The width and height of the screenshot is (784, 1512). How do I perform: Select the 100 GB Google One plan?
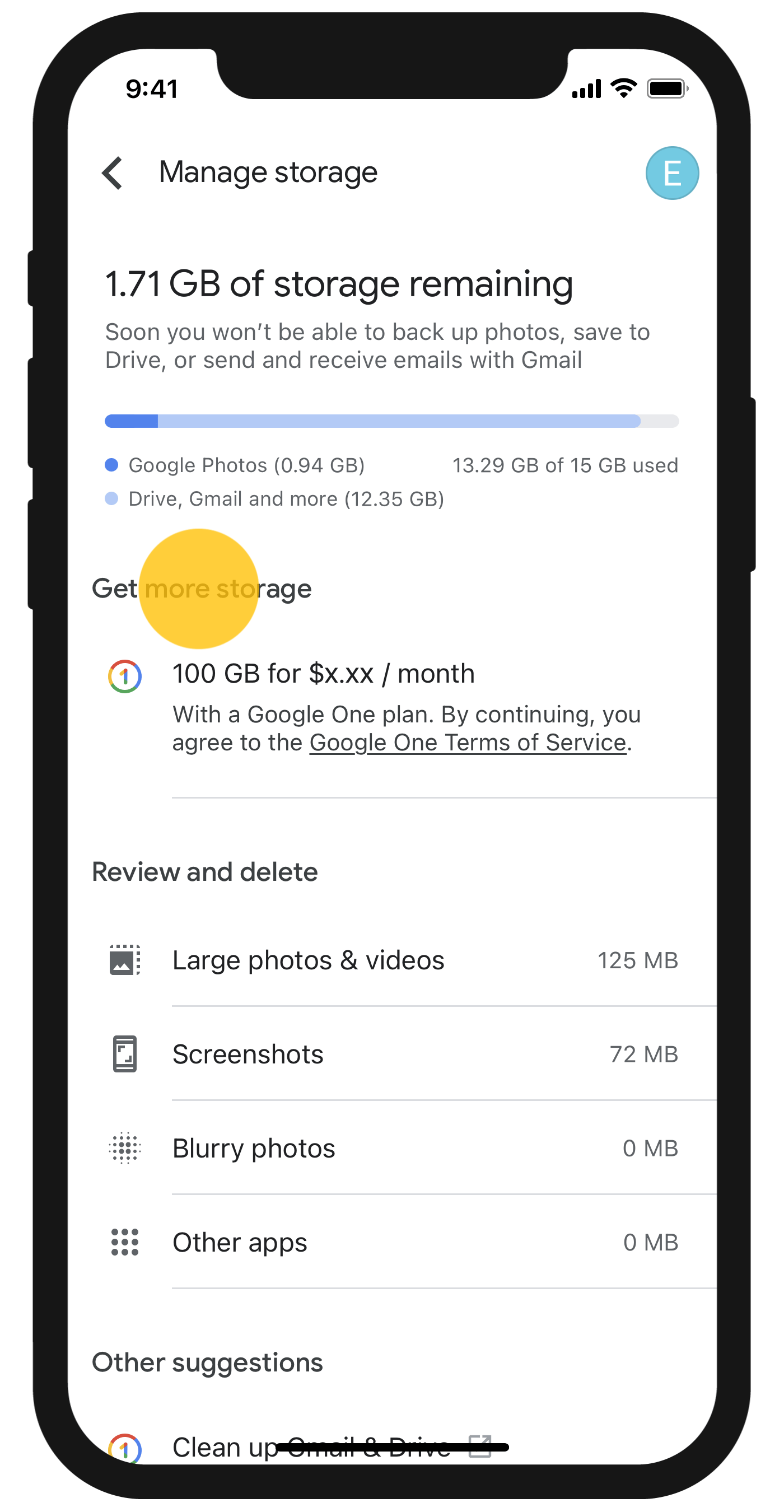click(x=323, y=674)
